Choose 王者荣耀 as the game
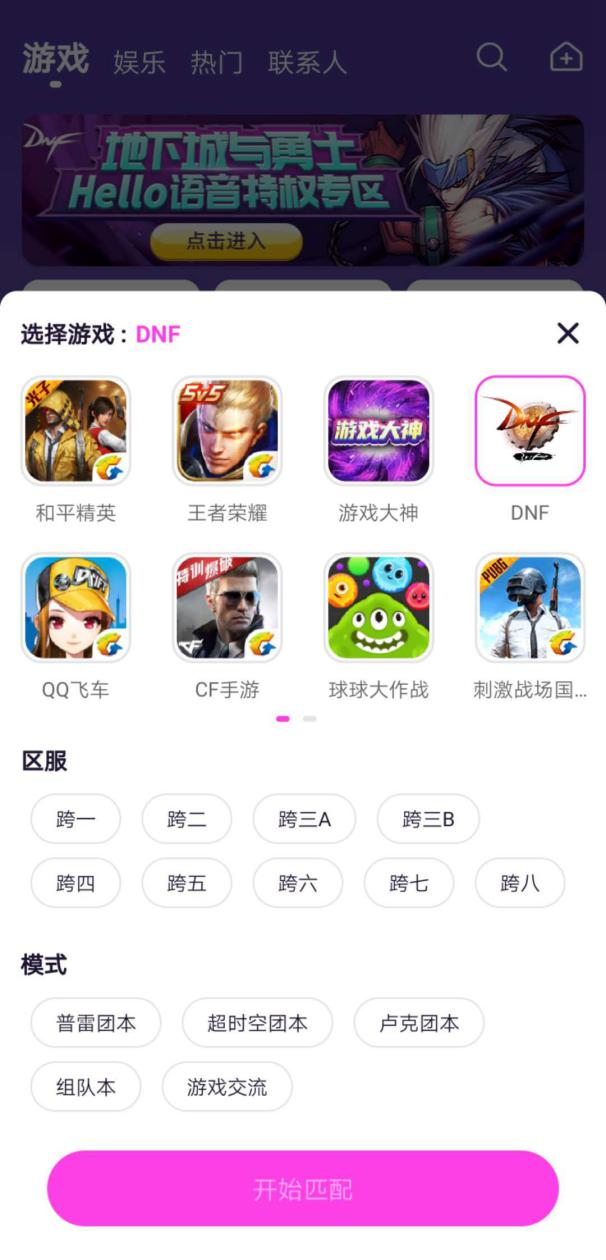The width and height of the screenshot is (606, 1260). (227, 431)
